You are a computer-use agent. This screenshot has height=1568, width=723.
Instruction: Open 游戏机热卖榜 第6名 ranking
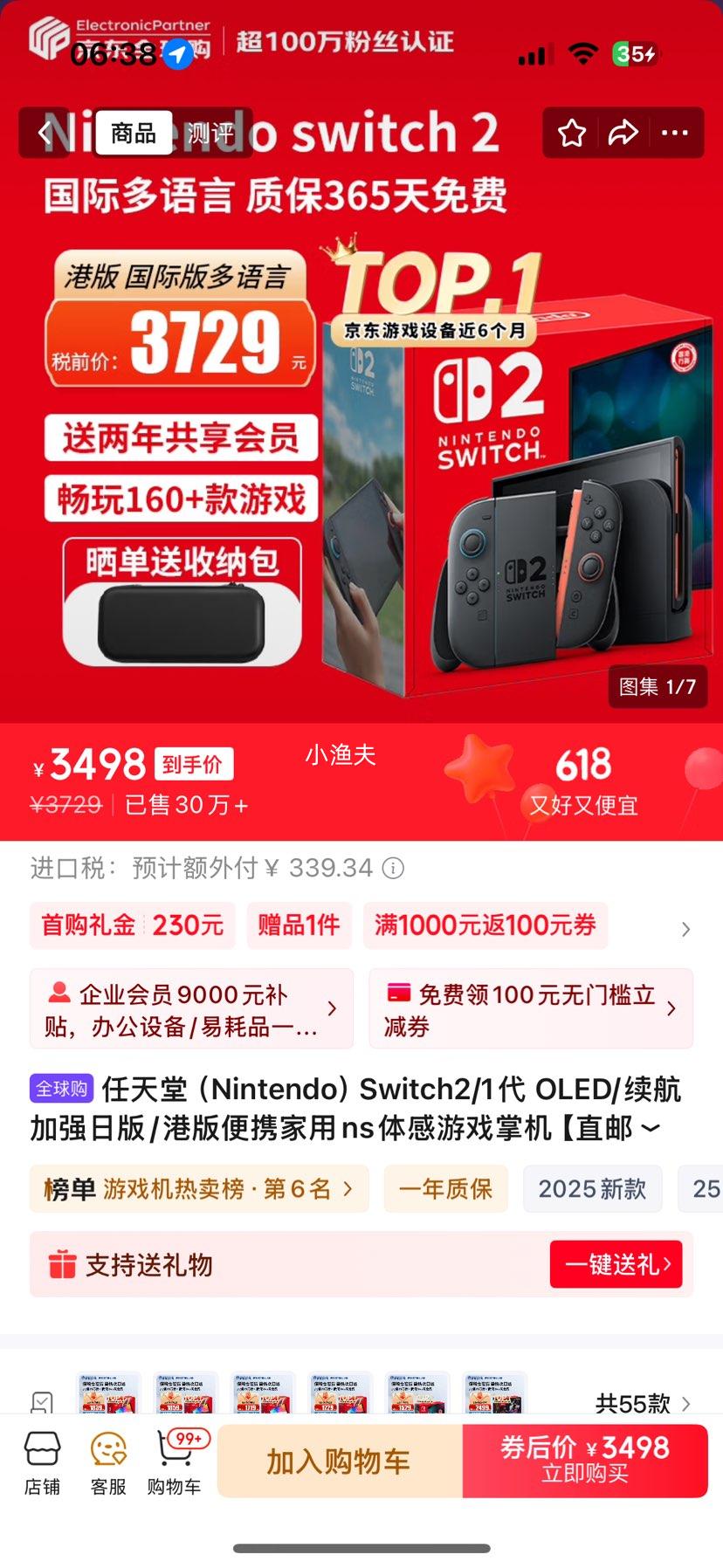199,1189
